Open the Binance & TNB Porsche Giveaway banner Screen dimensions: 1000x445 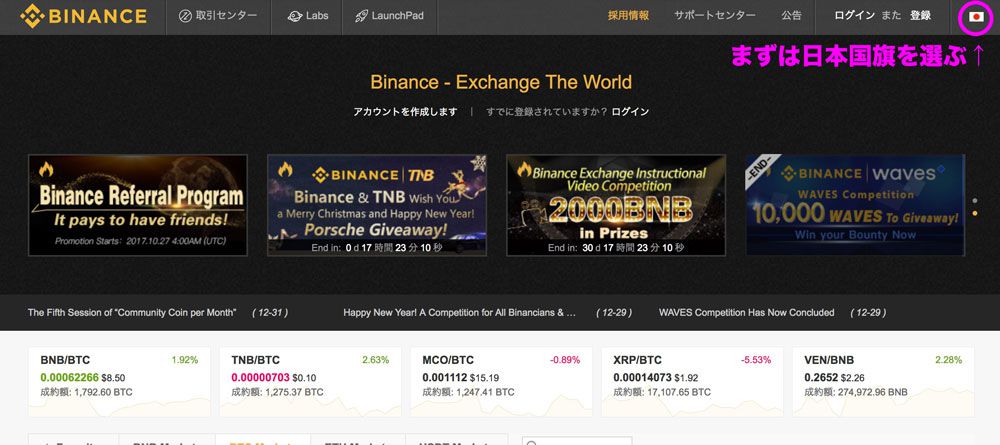(376, 205)
